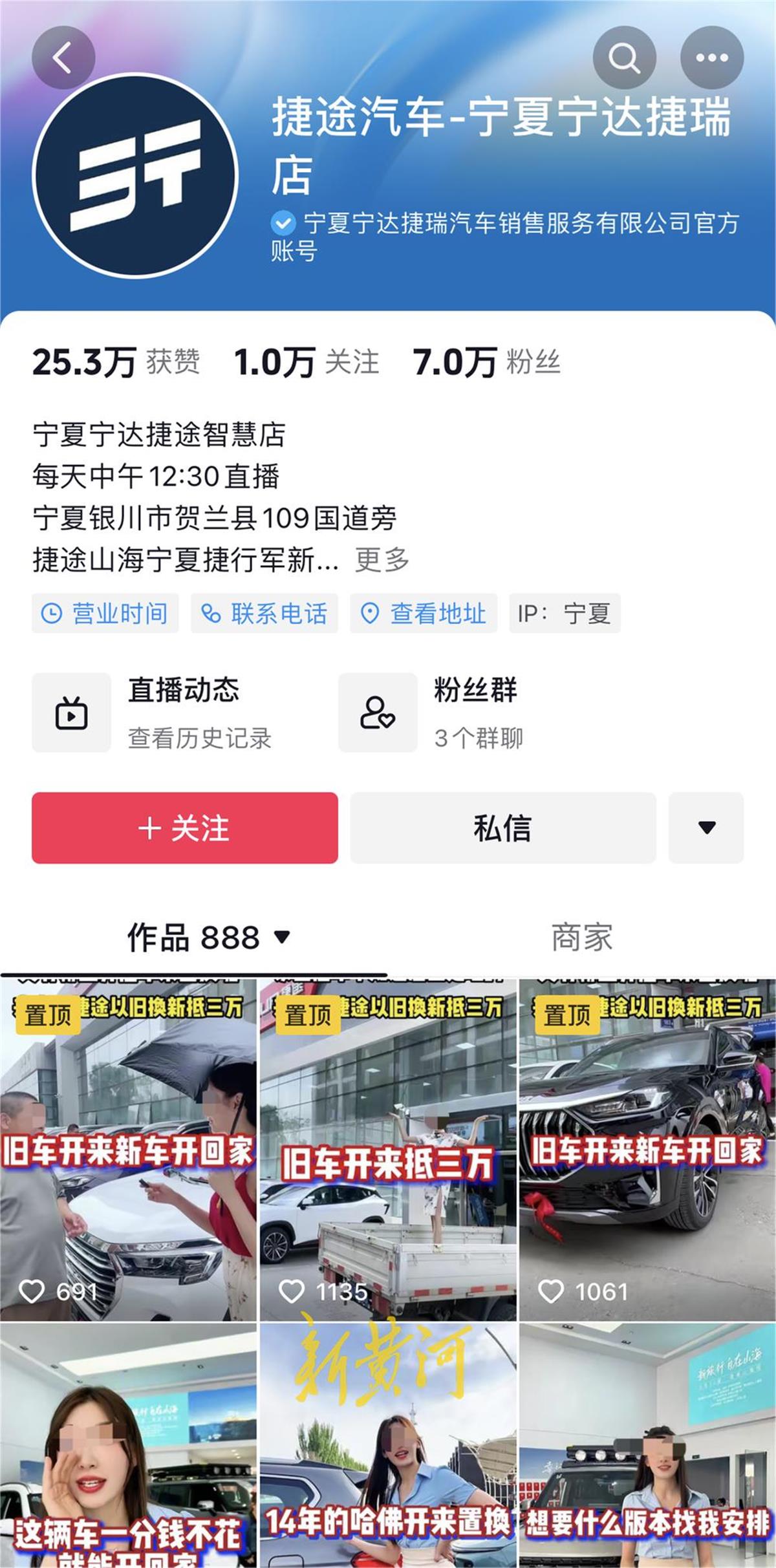Open the pinned video with 1135 likes

click(x=388, y=1151)
